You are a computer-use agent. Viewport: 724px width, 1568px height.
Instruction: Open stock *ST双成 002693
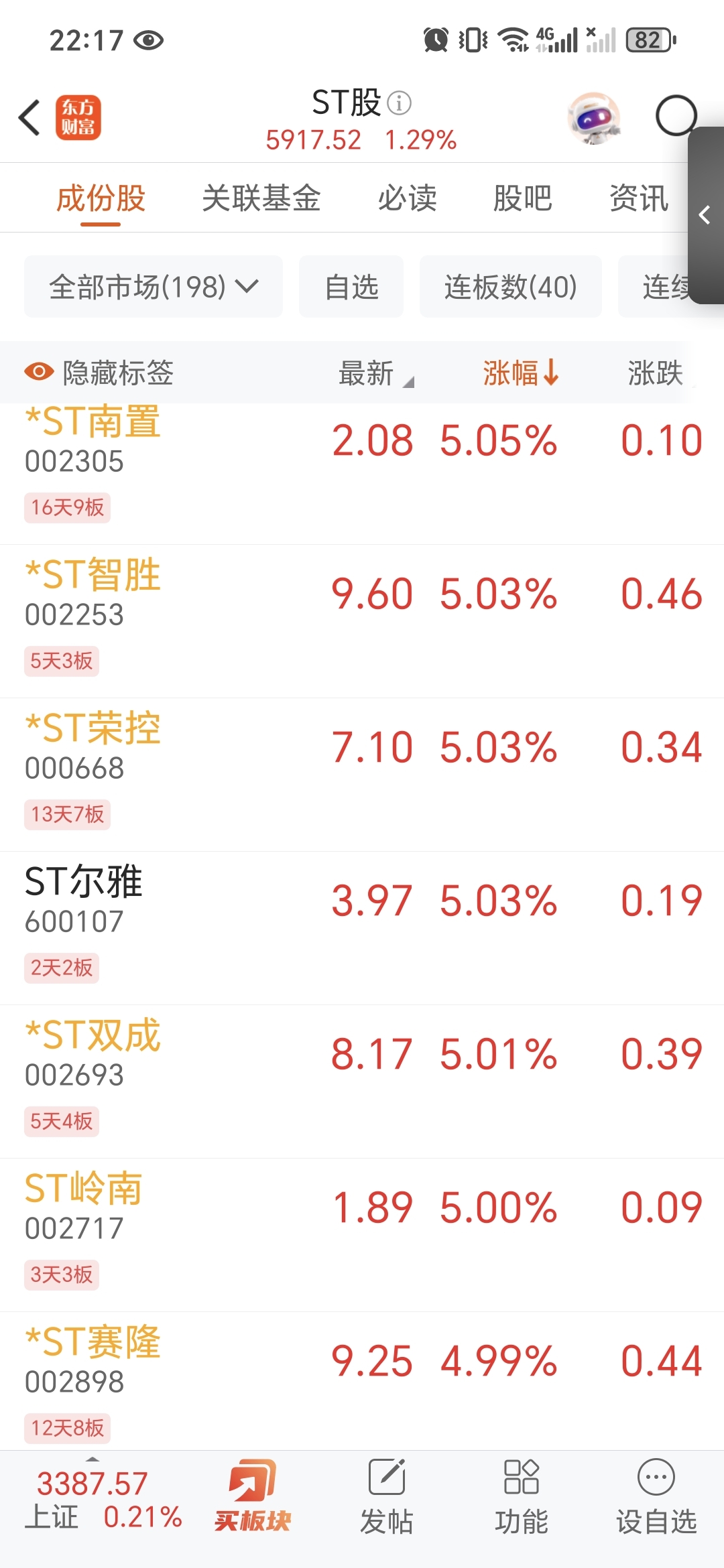coord(362,1082)
